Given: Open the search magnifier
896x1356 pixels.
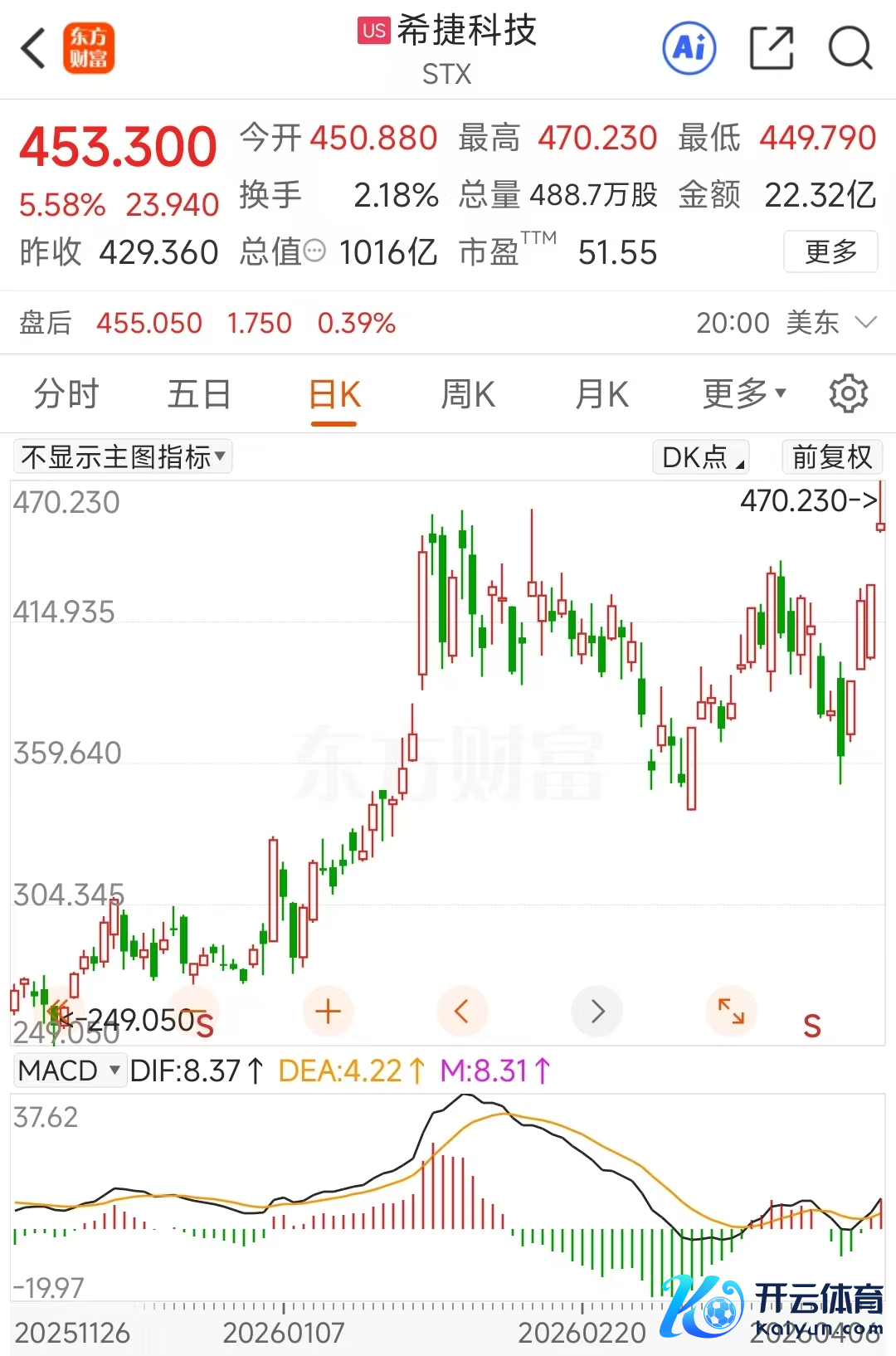Looking at the screenshot, I should [850, 48].
